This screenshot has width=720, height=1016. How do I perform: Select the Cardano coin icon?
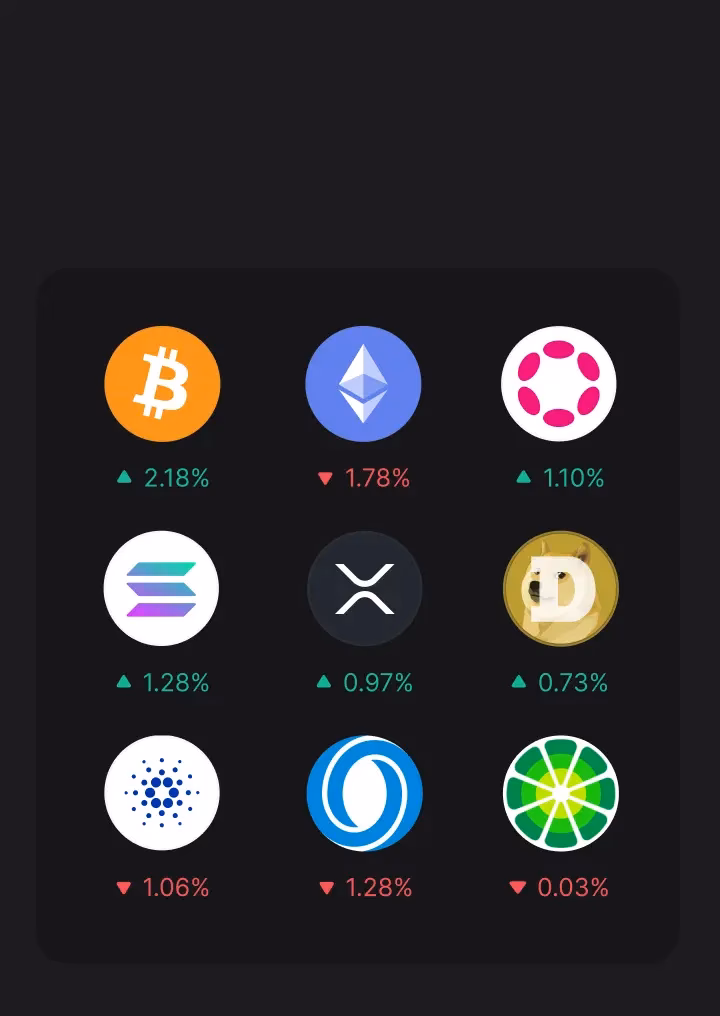163,792
